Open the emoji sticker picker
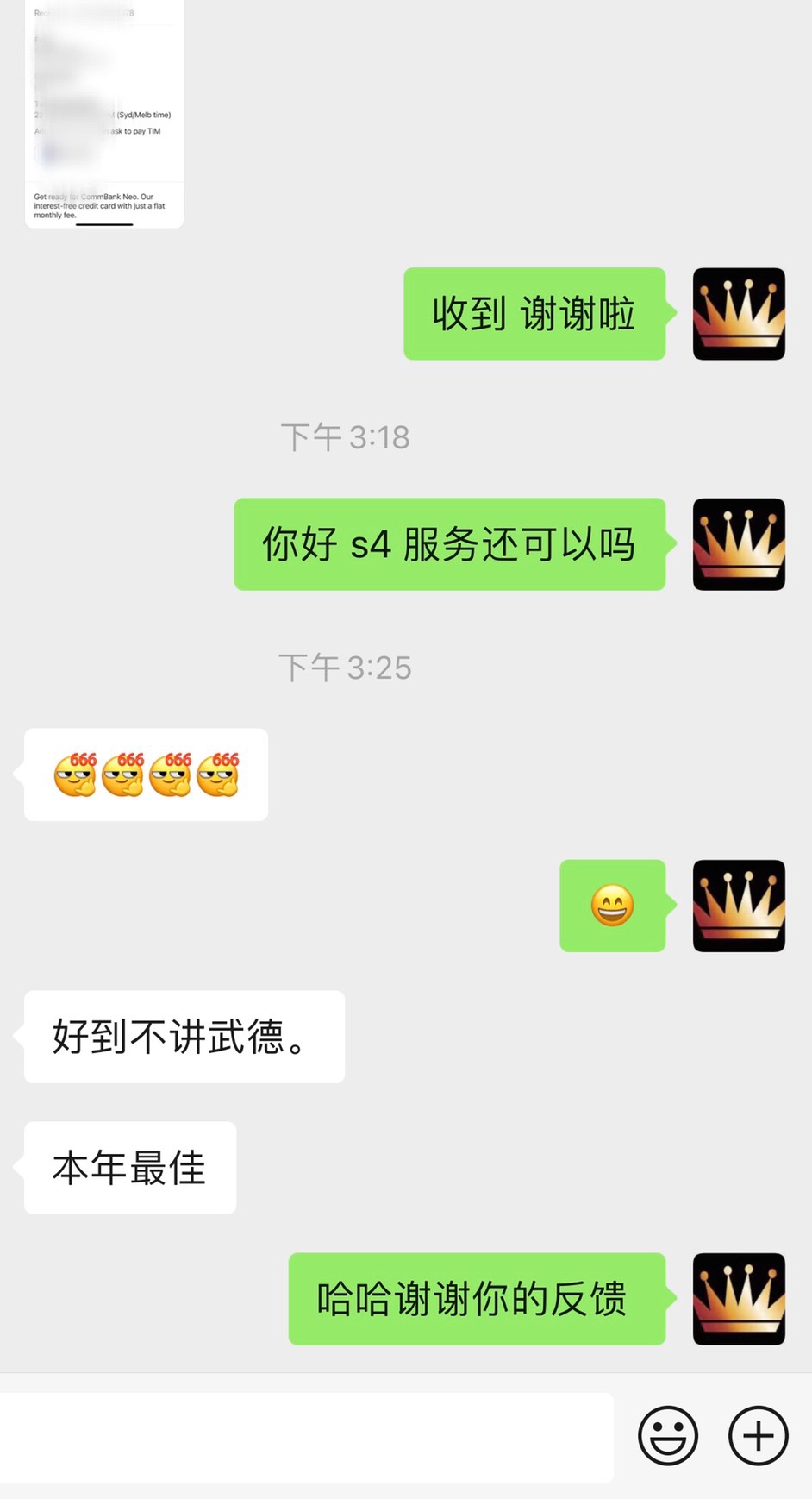The image size is (812, 1499). [667, 1436]
